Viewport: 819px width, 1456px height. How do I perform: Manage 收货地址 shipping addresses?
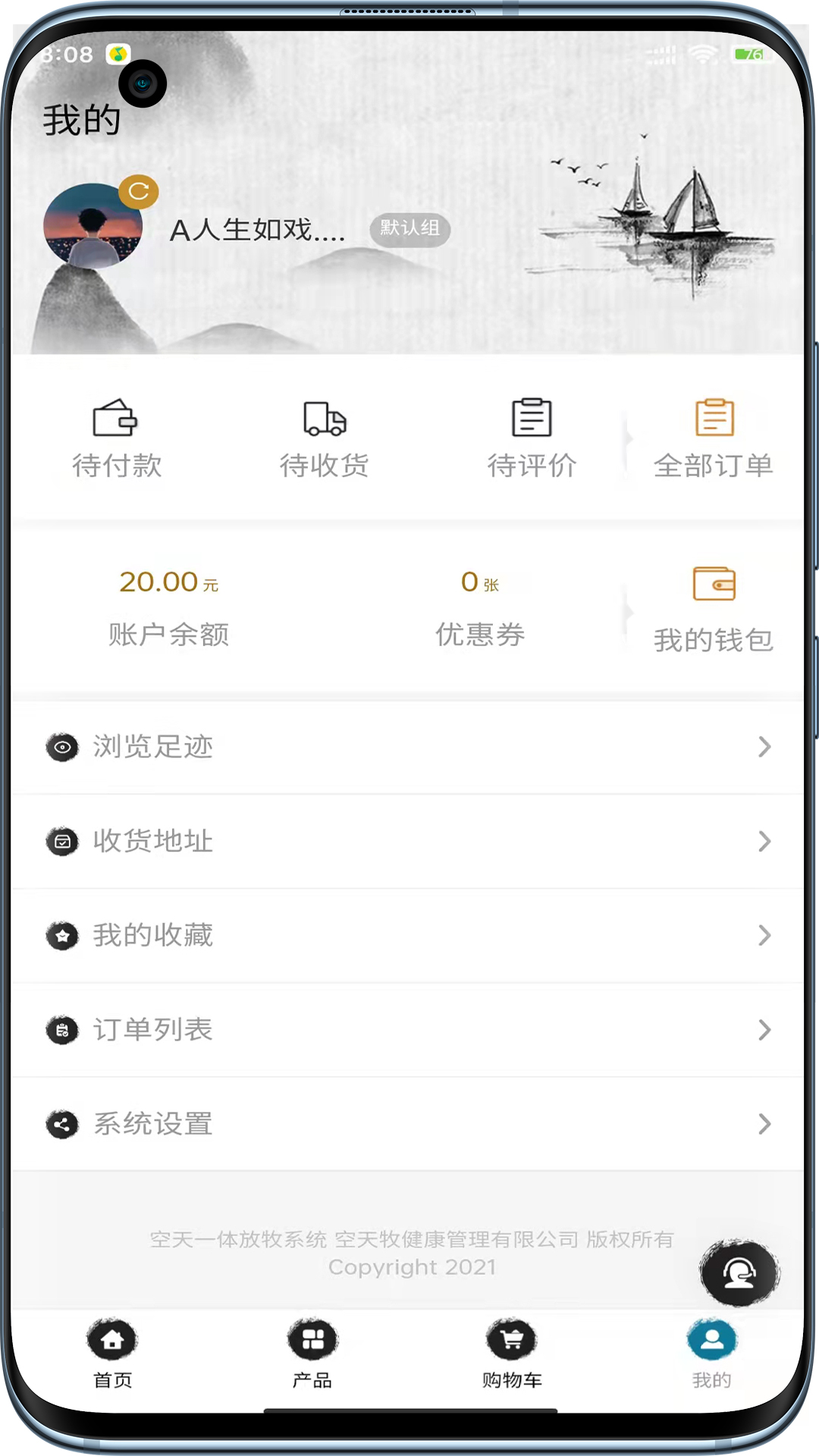click(408, 841)
